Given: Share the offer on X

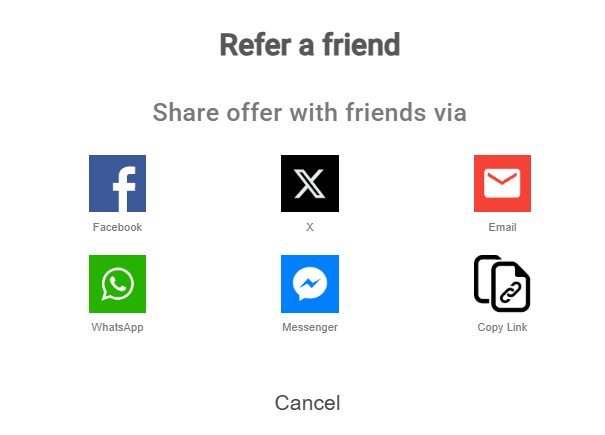Looking at the screenshot, I should coord(310,184).
